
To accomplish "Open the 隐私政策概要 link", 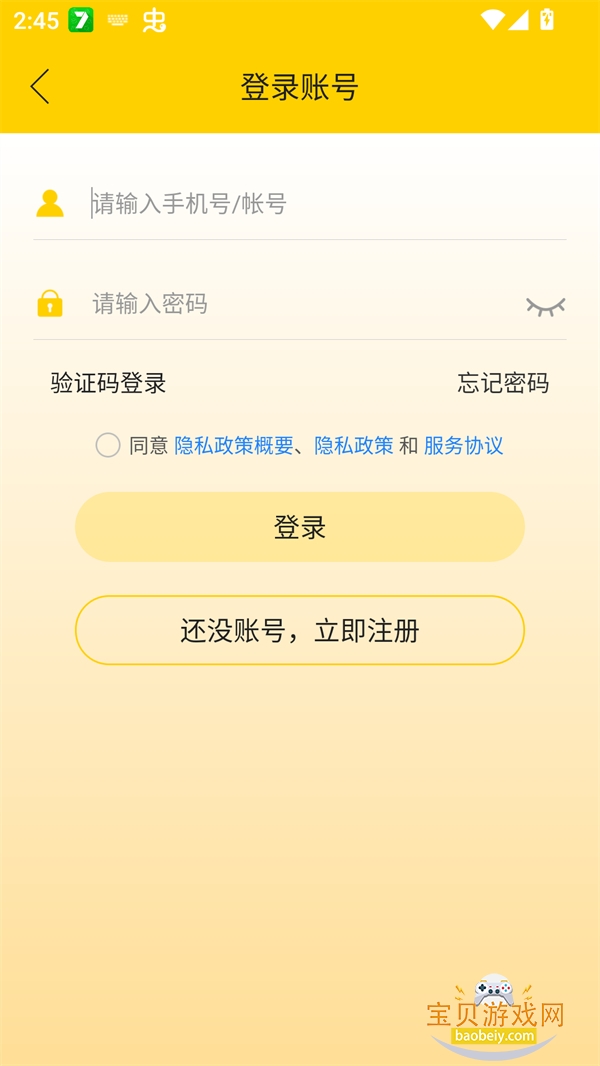I will click(234, 446).
